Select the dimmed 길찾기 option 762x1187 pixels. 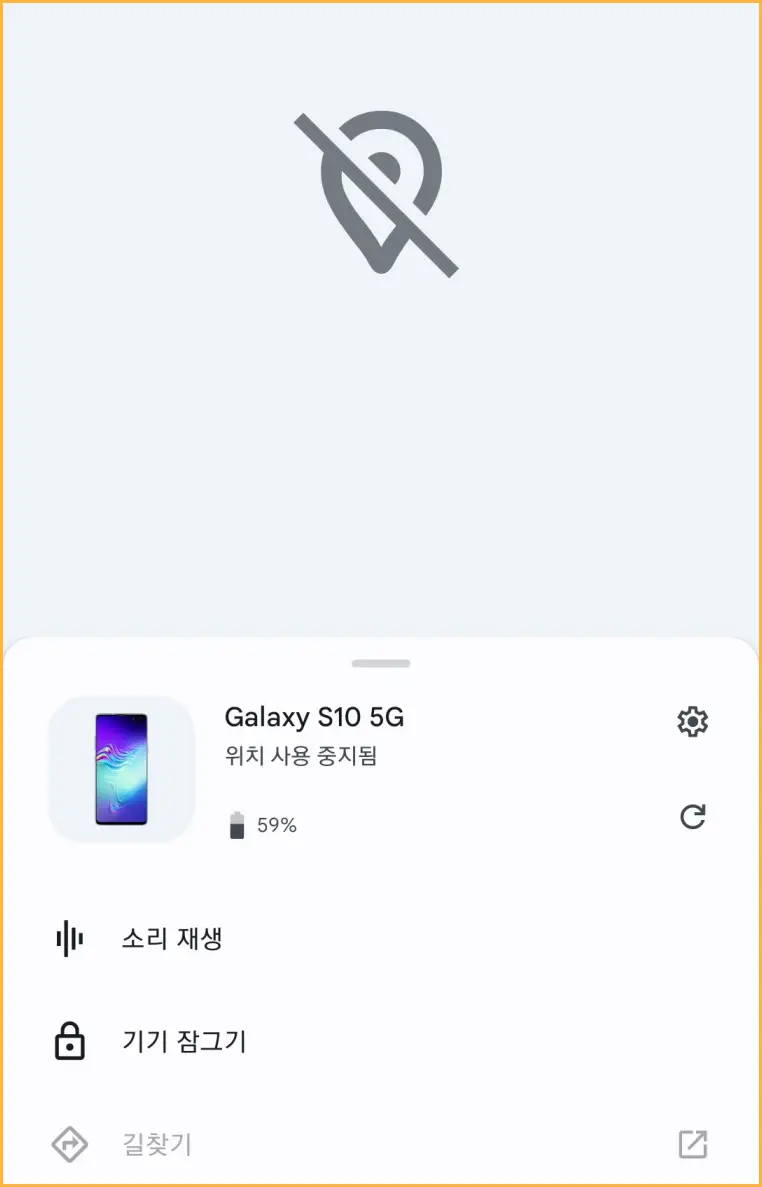[x=156, y=1145]
